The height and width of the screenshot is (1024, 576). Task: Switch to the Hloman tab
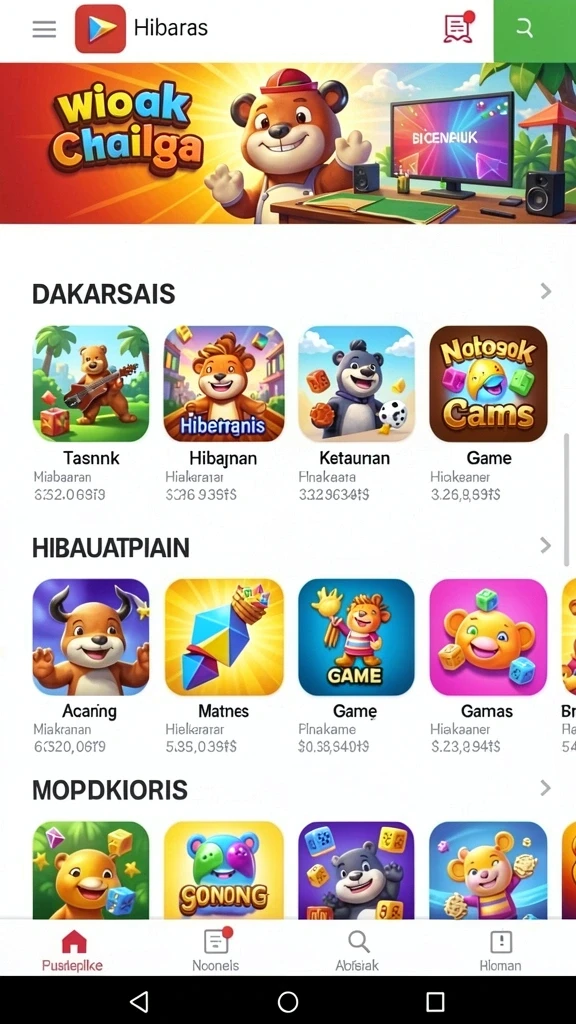(x=500, y=951)
